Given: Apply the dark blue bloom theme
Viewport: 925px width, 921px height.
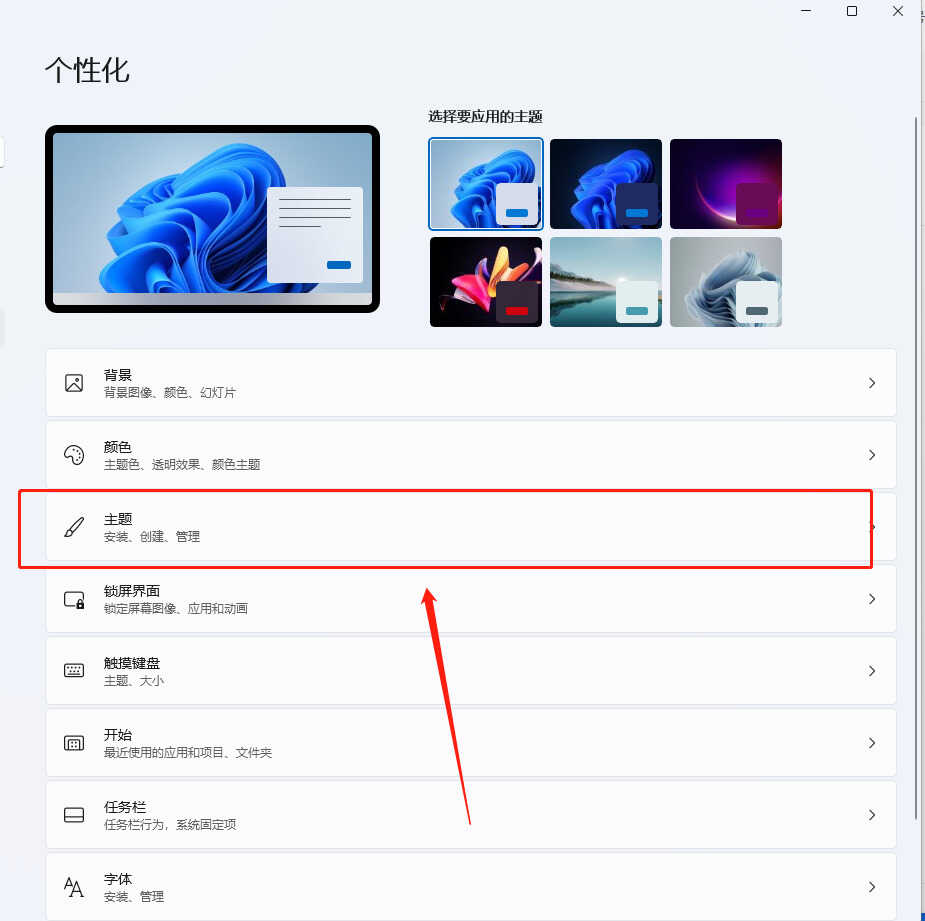Looking at the screenshot, I should 606,184.
